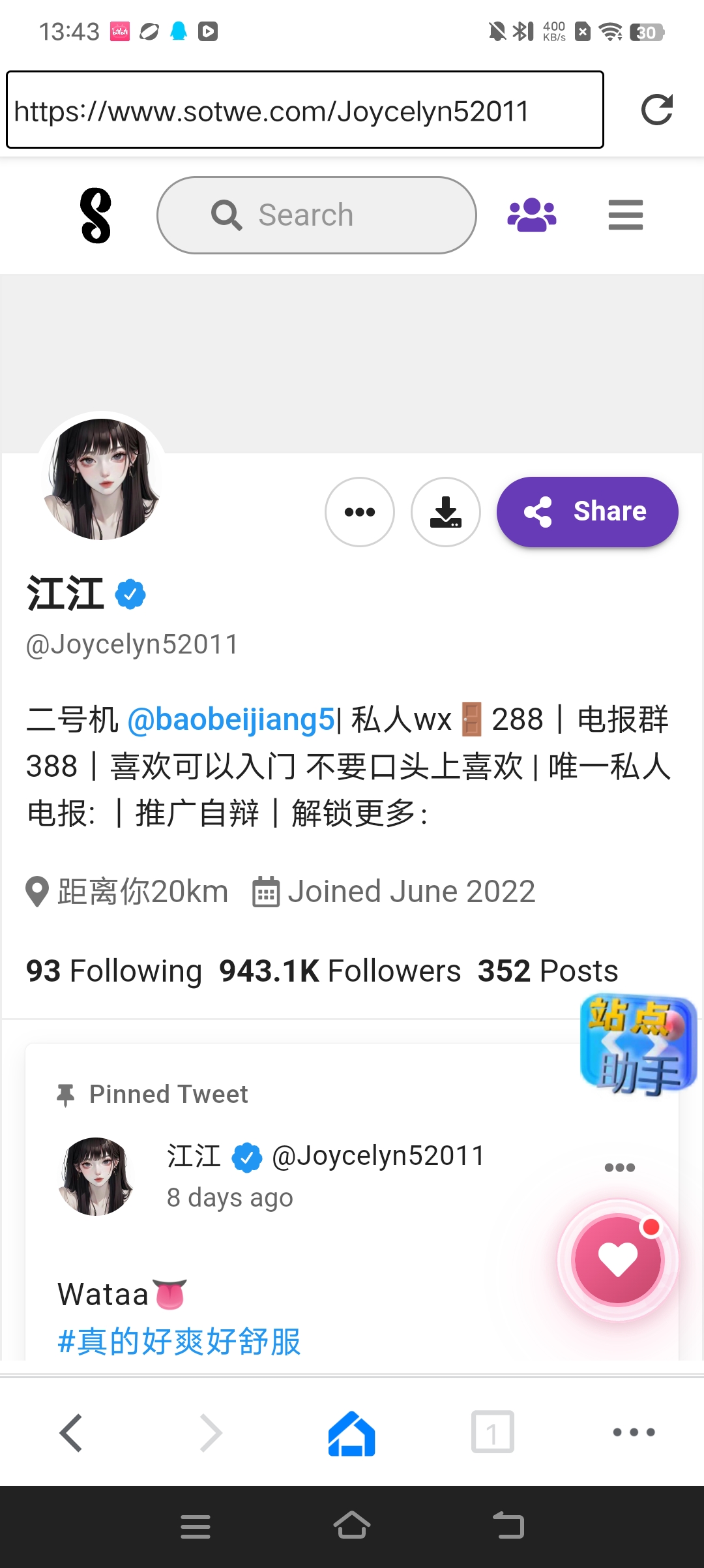
Task: Open the profile's three-dot options button
Action: point(360,512)
